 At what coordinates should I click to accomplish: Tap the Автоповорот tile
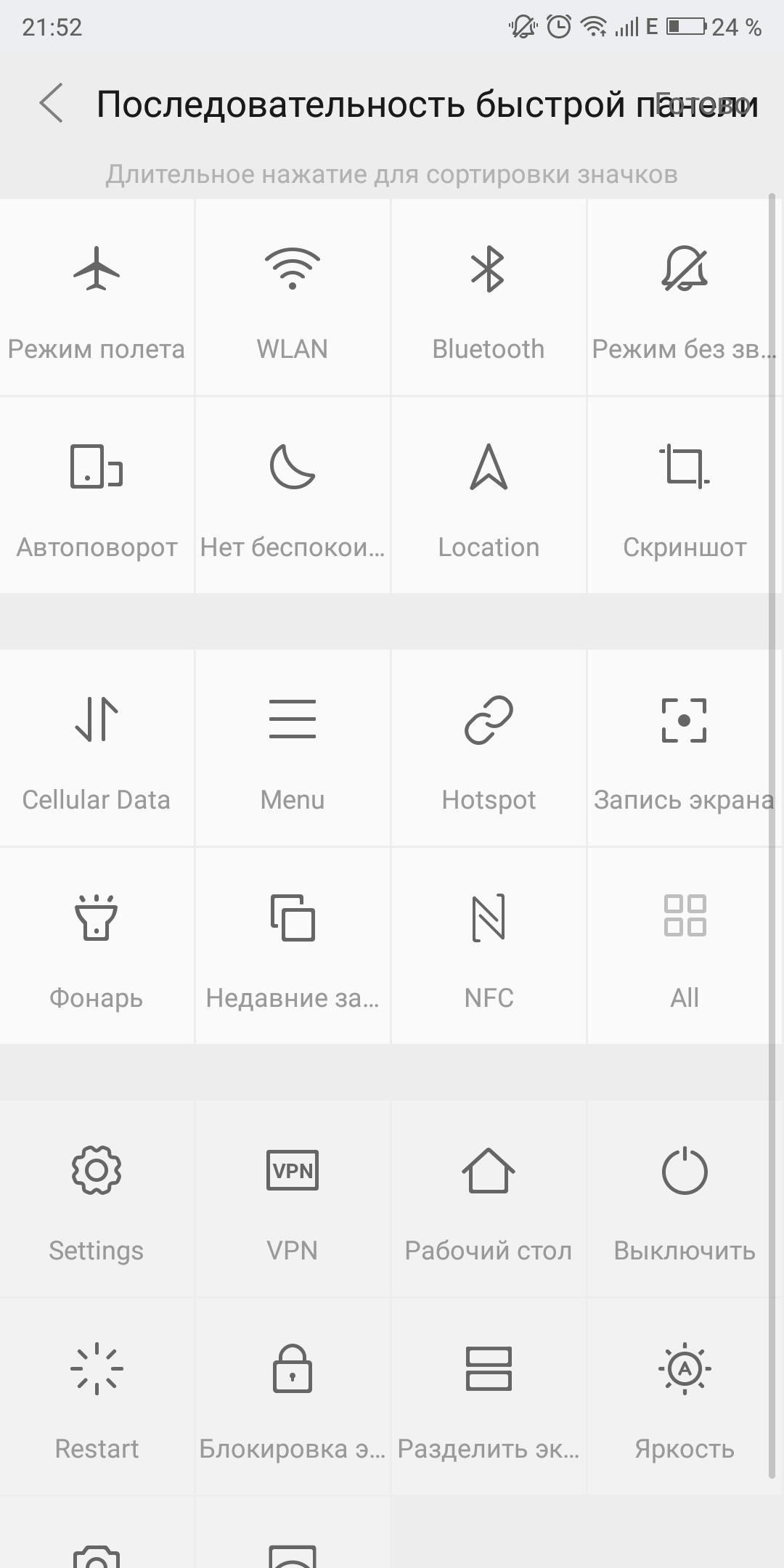pyautogui.click(x=97, y=495)
